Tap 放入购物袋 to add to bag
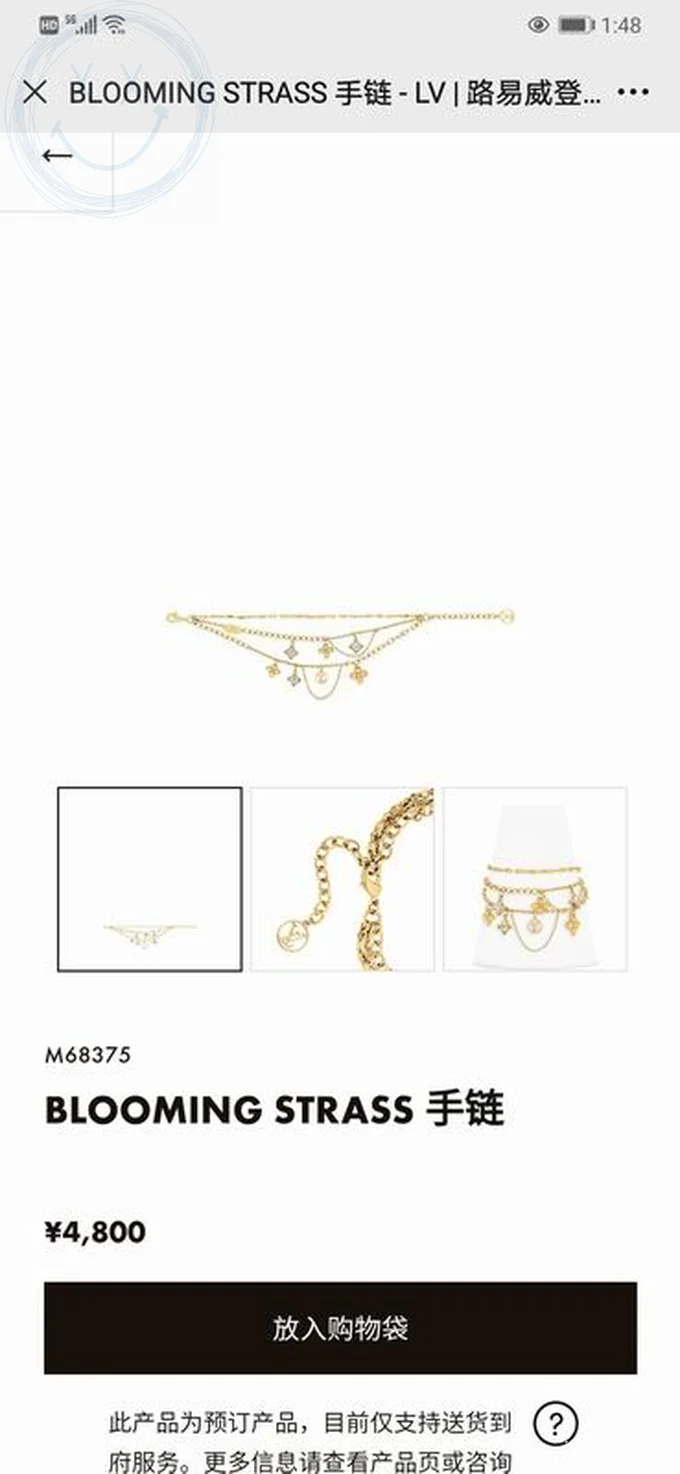Viewport: 680px width, 1474px height. tap(340, 1328)
